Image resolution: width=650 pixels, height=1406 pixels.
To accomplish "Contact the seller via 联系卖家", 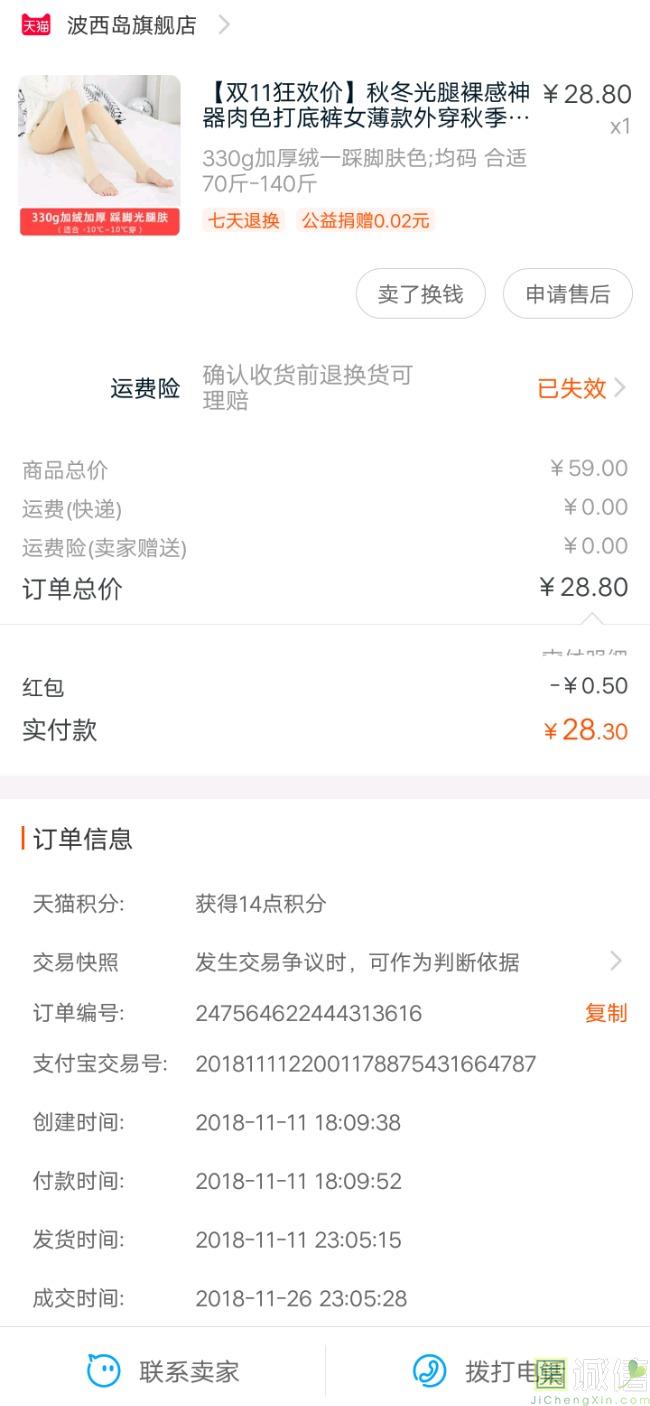I will [x=163, y=1371].
